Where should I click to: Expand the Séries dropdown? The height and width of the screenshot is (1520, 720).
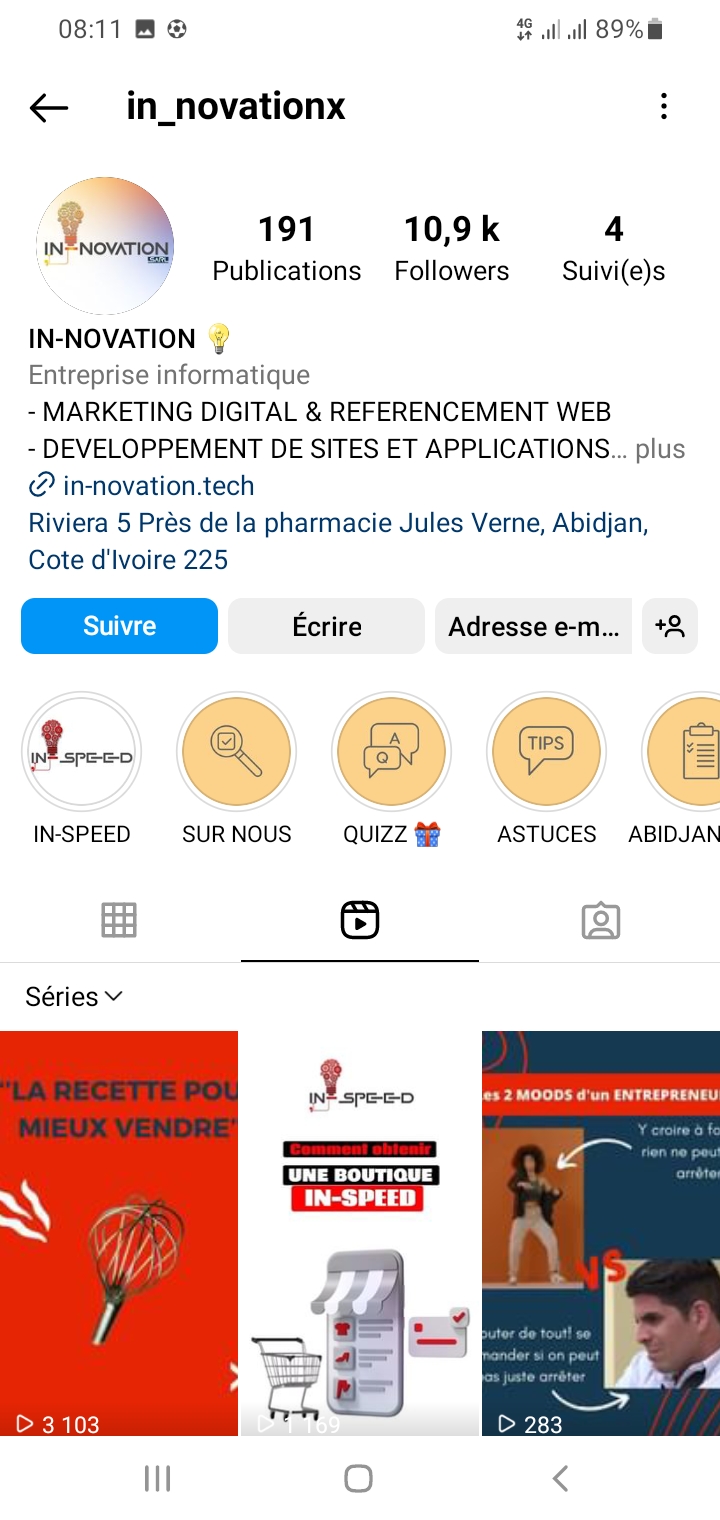tap(74, 996)
